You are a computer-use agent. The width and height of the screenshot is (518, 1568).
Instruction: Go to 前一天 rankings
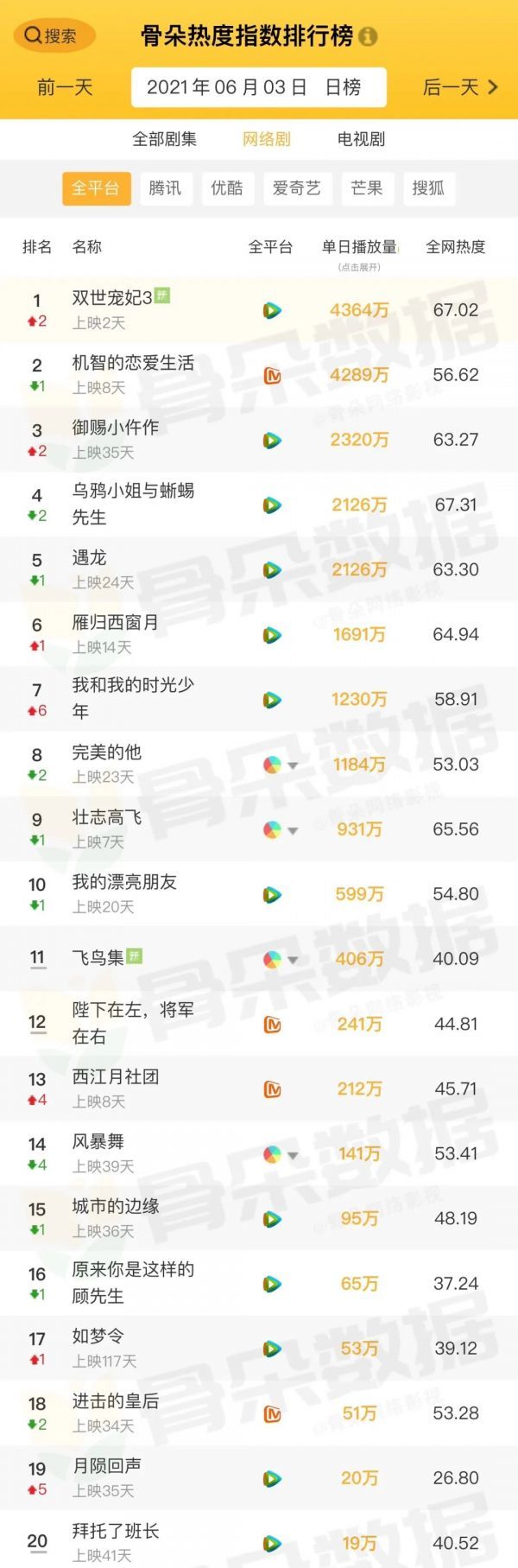pos(65,87)
